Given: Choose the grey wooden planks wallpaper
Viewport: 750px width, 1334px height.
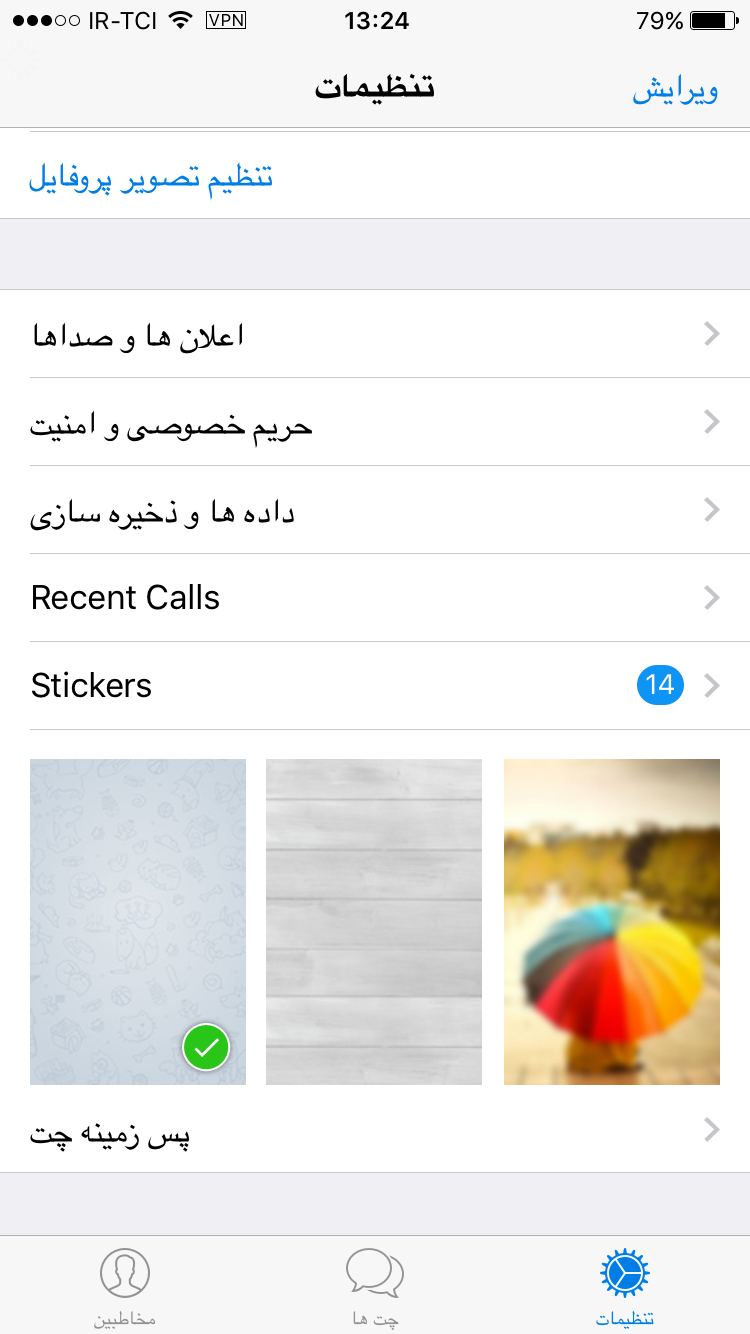Looking at the screenshot, I should click(x=374, y=922).
